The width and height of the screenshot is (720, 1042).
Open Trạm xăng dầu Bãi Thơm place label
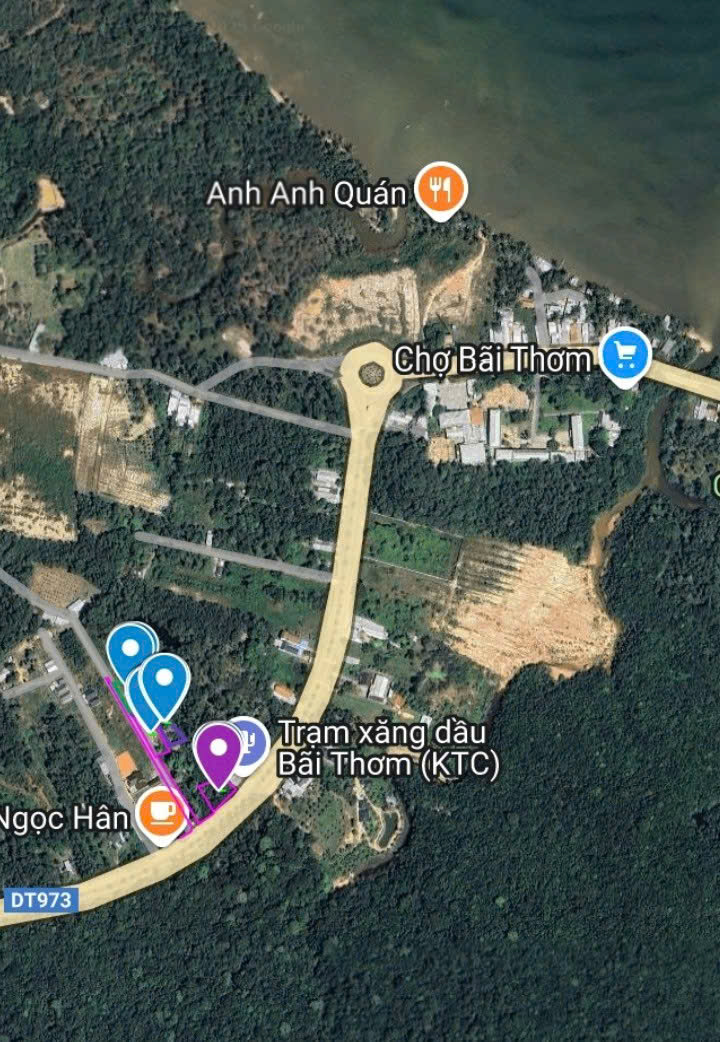[387, 748]
